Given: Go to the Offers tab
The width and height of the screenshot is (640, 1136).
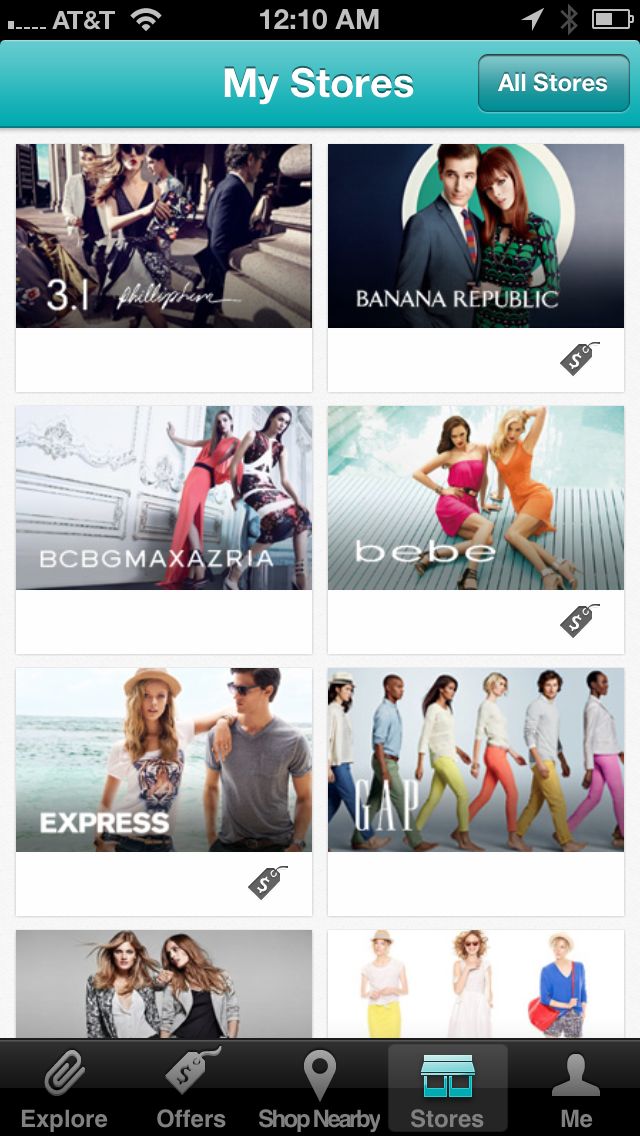Looking at the screenshot, I should (191, 1090).
